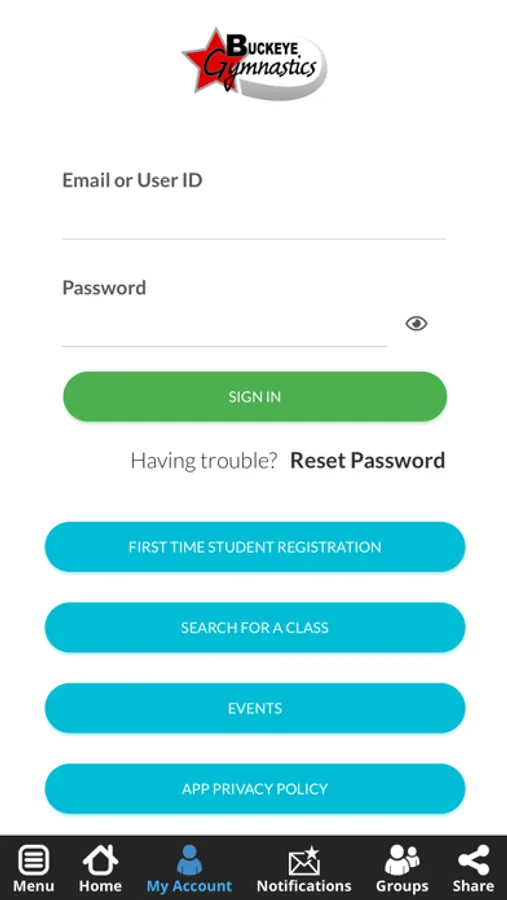
Task: Select the My Account tab
Action: (x=189, y=868)
